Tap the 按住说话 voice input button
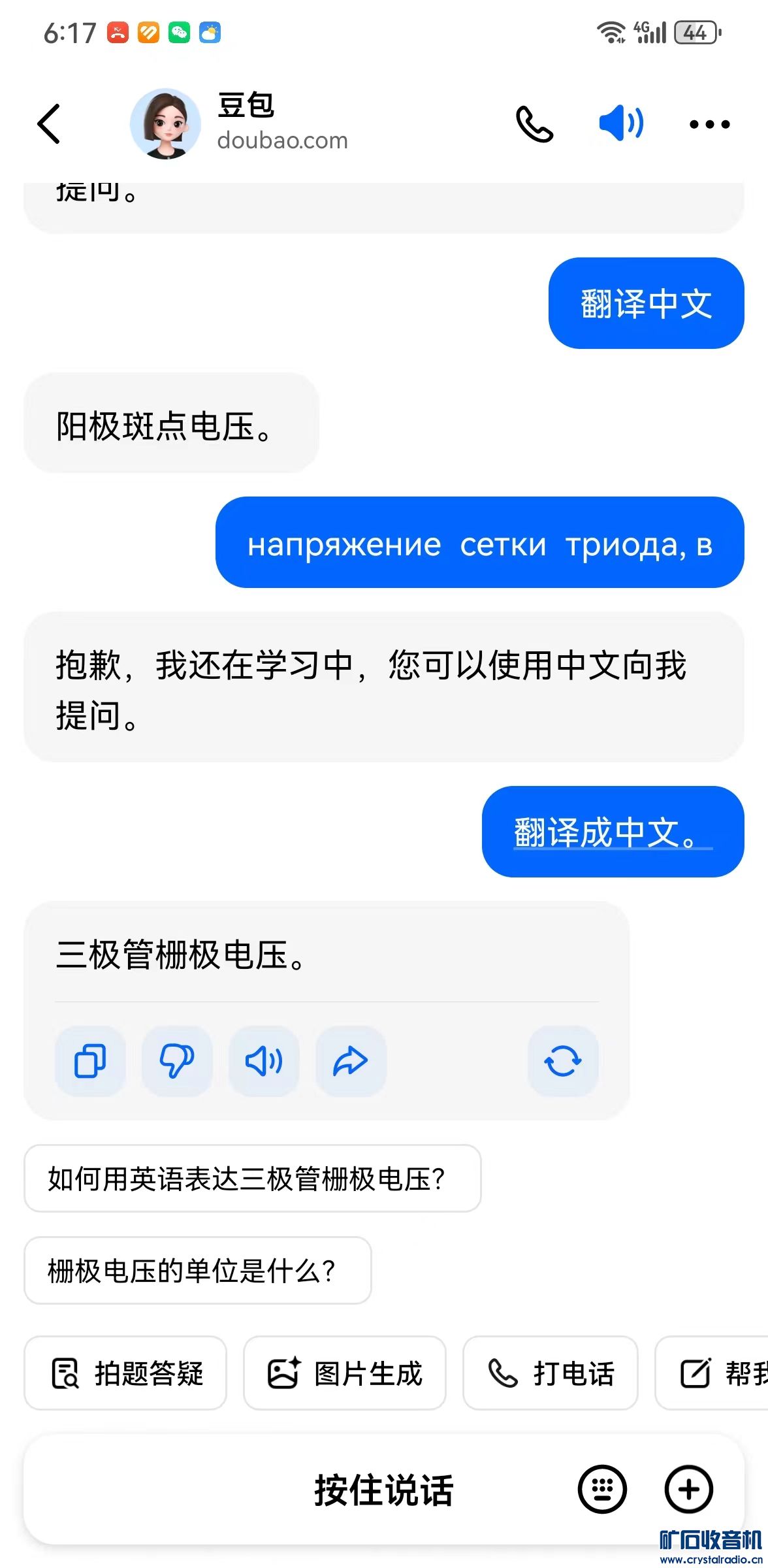Screen dimensions: 768x1568 point(383,1490)
